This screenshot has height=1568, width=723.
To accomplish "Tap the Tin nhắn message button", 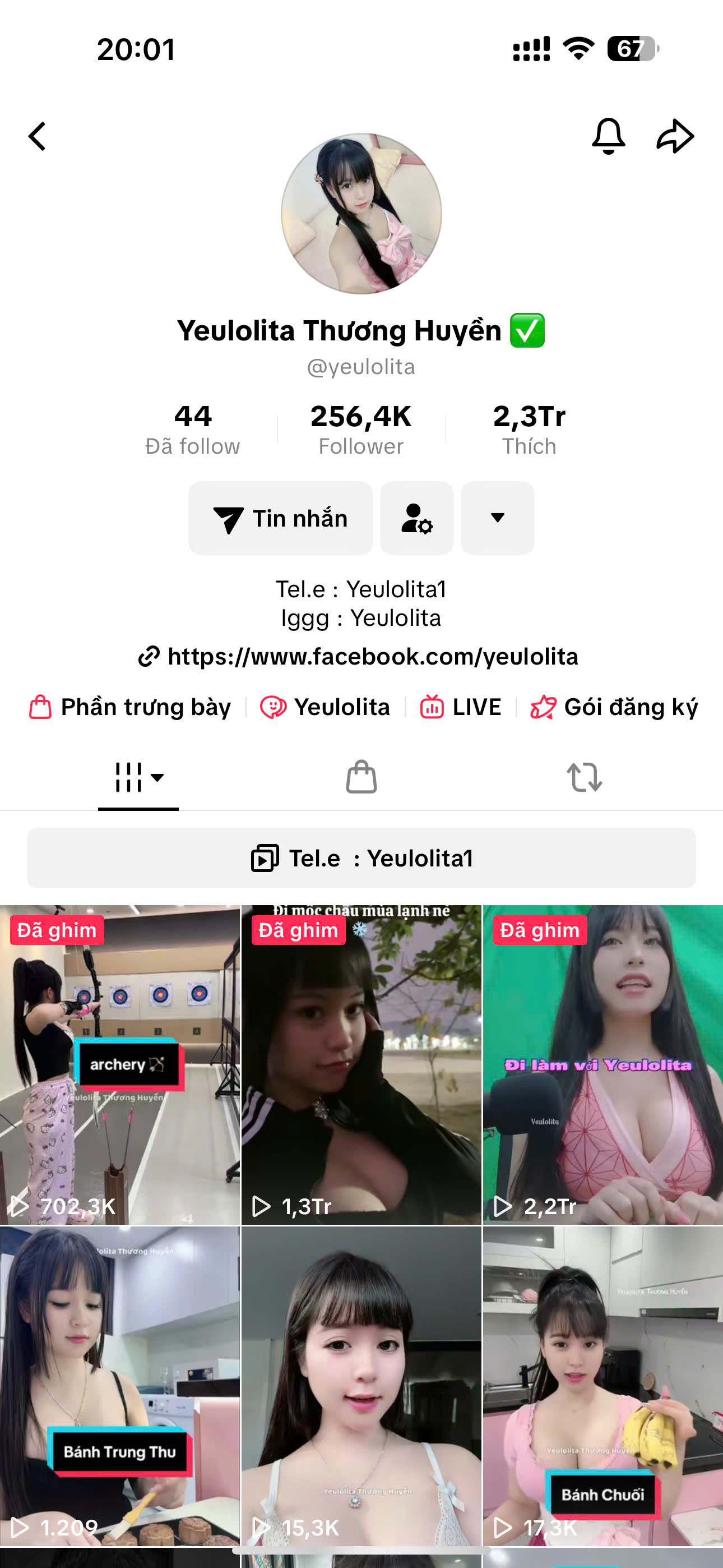I will coord(281,519).
